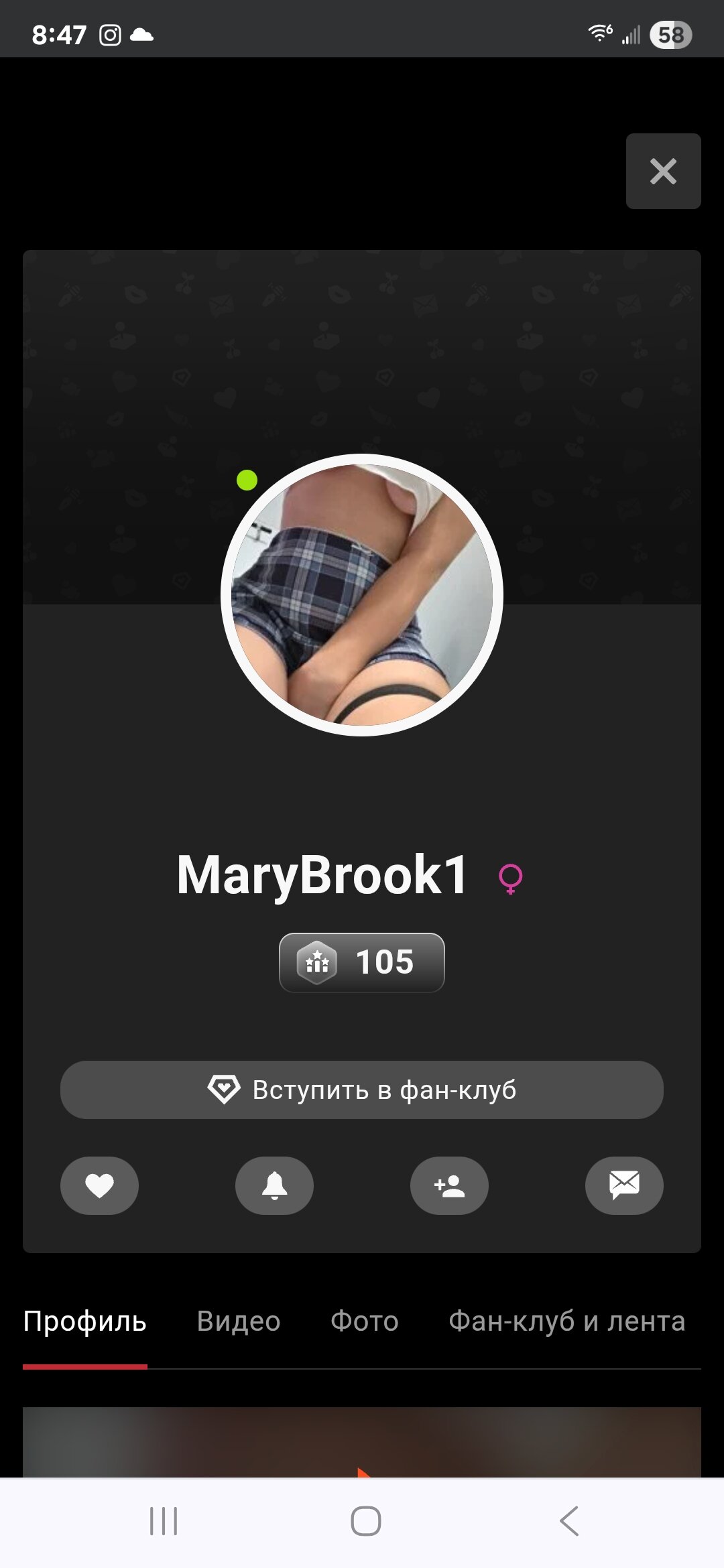Add MaryBrook1 as a friend

pos(449,1185)
